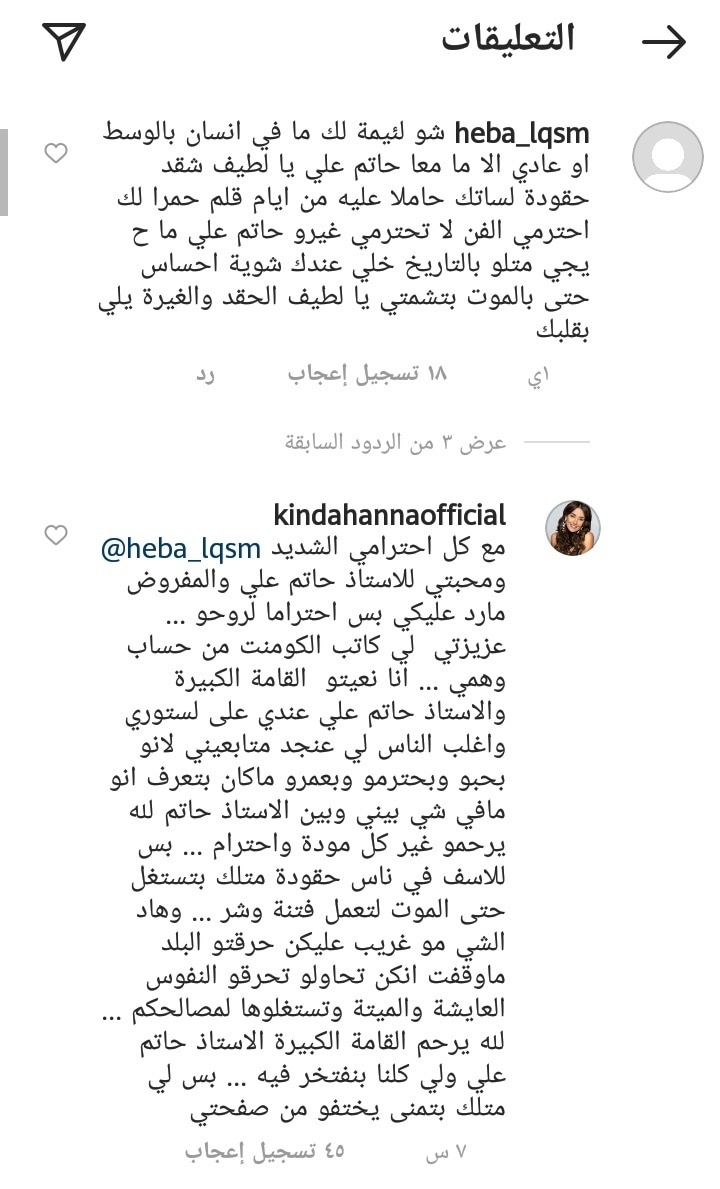View the 18 likes on heba_lqsm's comment
720x1189 pixels.
point(367,373)
